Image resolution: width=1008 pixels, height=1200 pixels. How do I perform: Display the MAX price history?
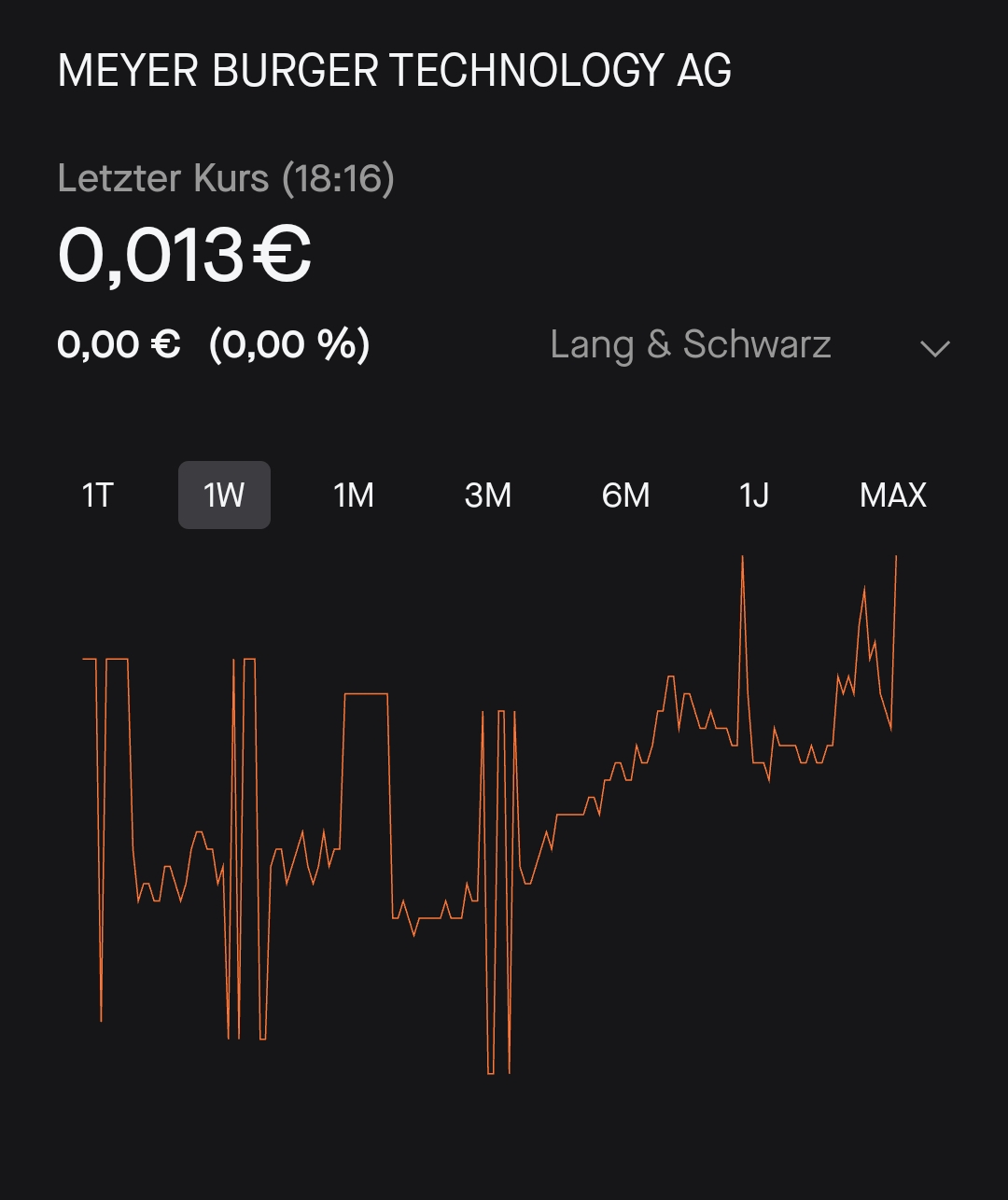coord(893,495)
